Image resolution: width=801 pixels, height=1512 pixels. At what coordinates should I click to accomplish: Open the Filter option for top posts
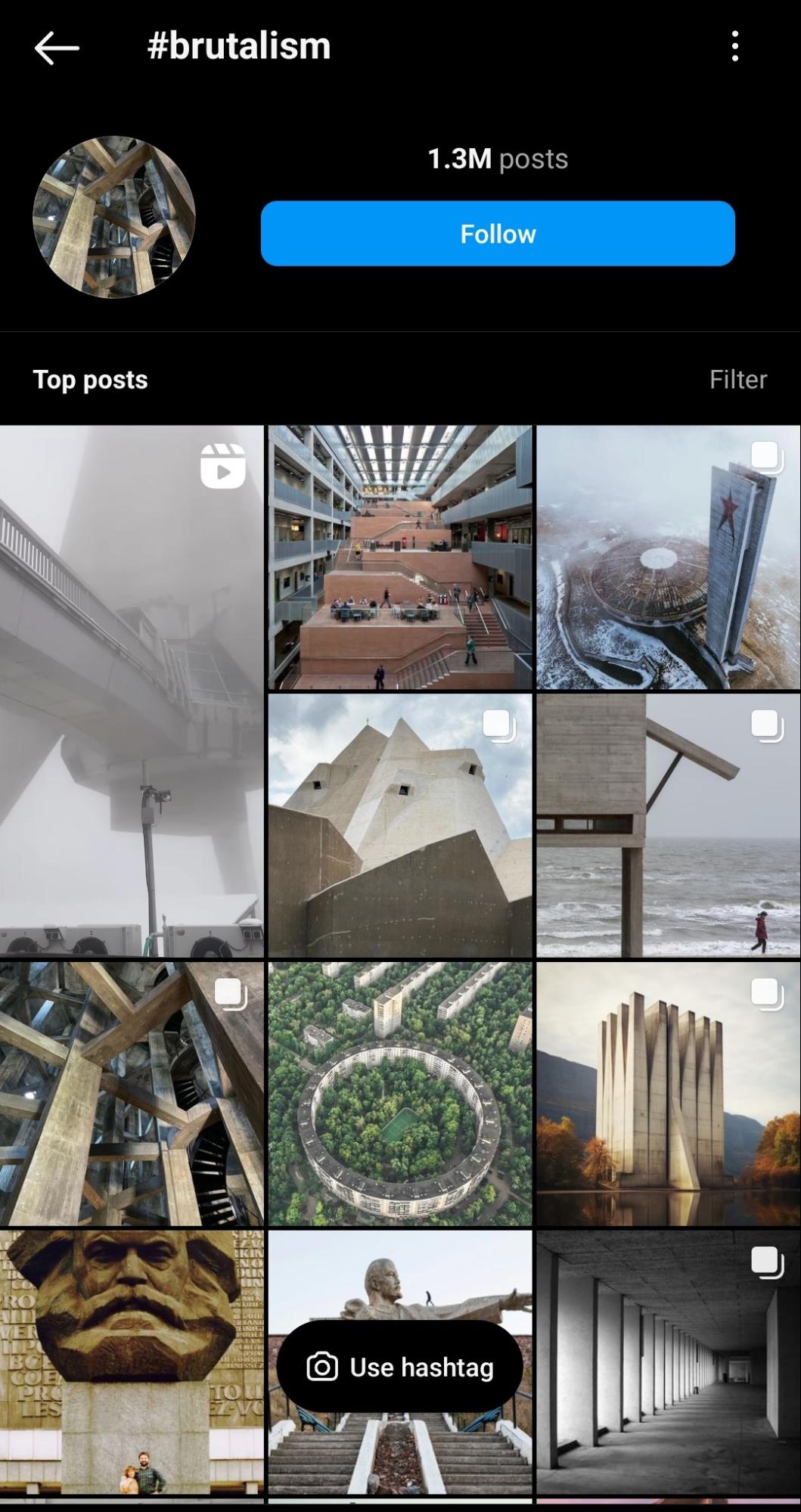tap(737, 379)
